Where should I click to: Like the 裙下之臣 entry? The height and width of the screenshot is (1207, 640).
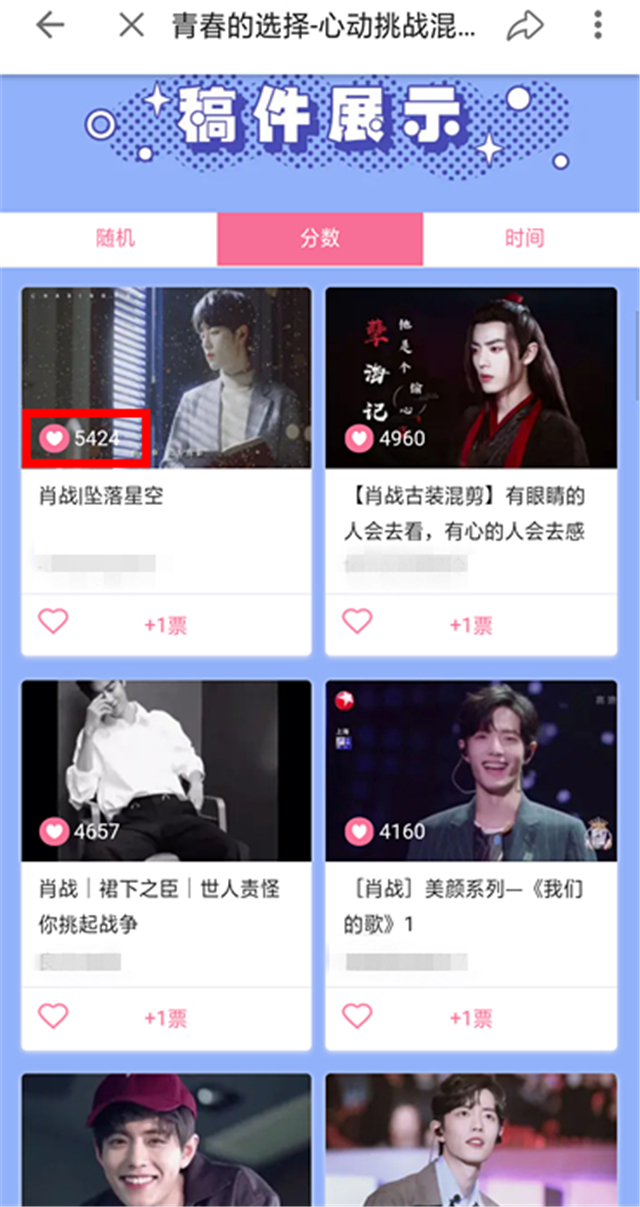[x=53, y=1016]
